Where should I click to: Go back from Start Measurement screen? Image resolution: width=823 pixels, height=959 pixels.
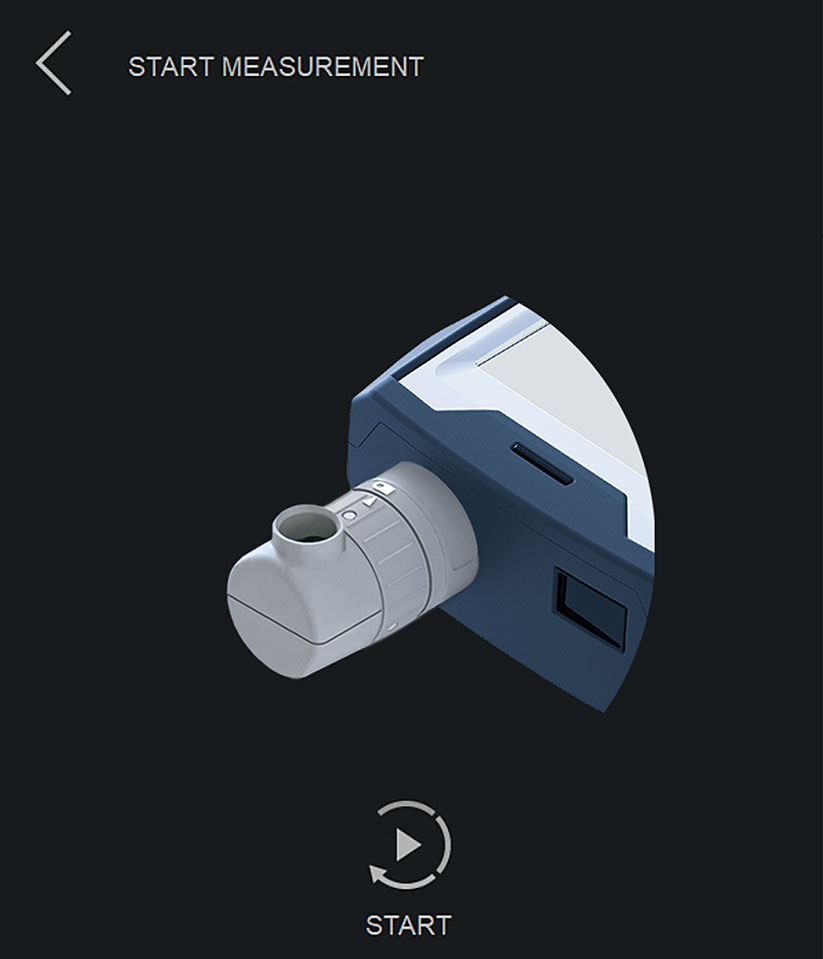click(x=54, y=64)
